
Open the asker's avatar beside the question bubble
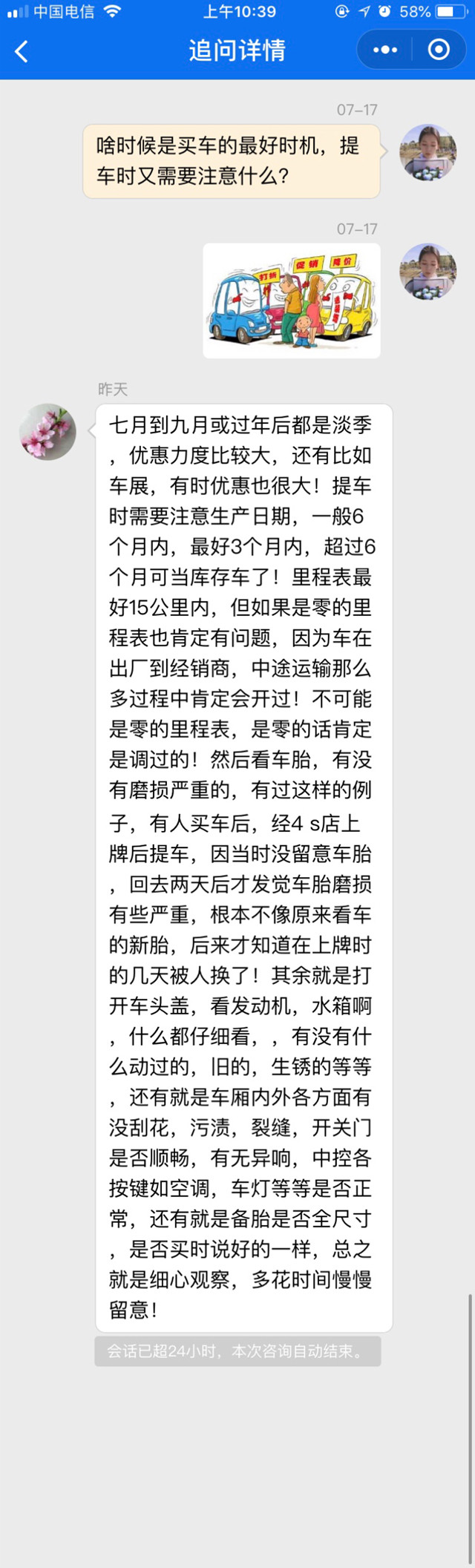[428, 152]
